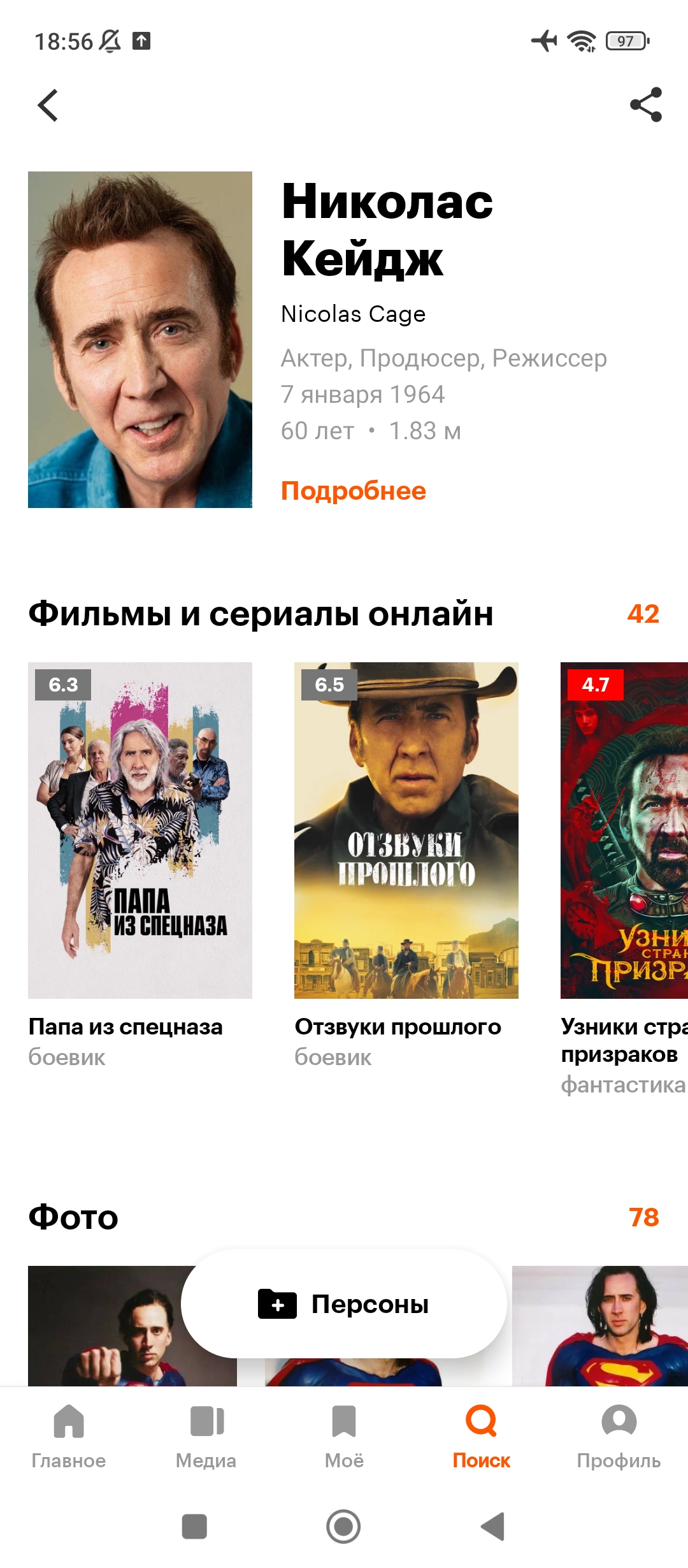
Task: Share Nicolas Cage's profile page
Action: point(646,105)
